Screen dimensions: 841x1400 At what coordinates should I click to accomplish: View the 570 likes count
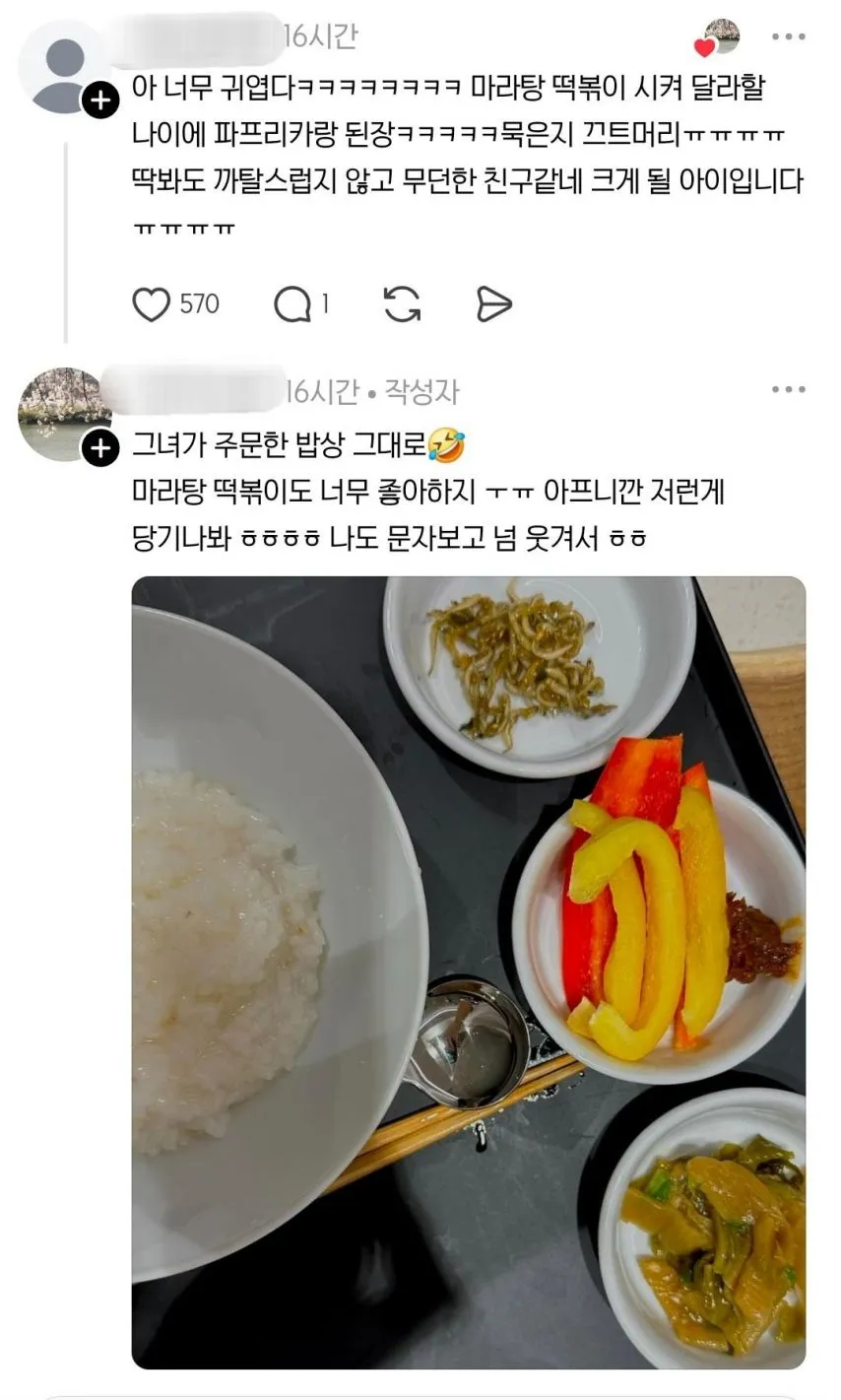[199, 304]
